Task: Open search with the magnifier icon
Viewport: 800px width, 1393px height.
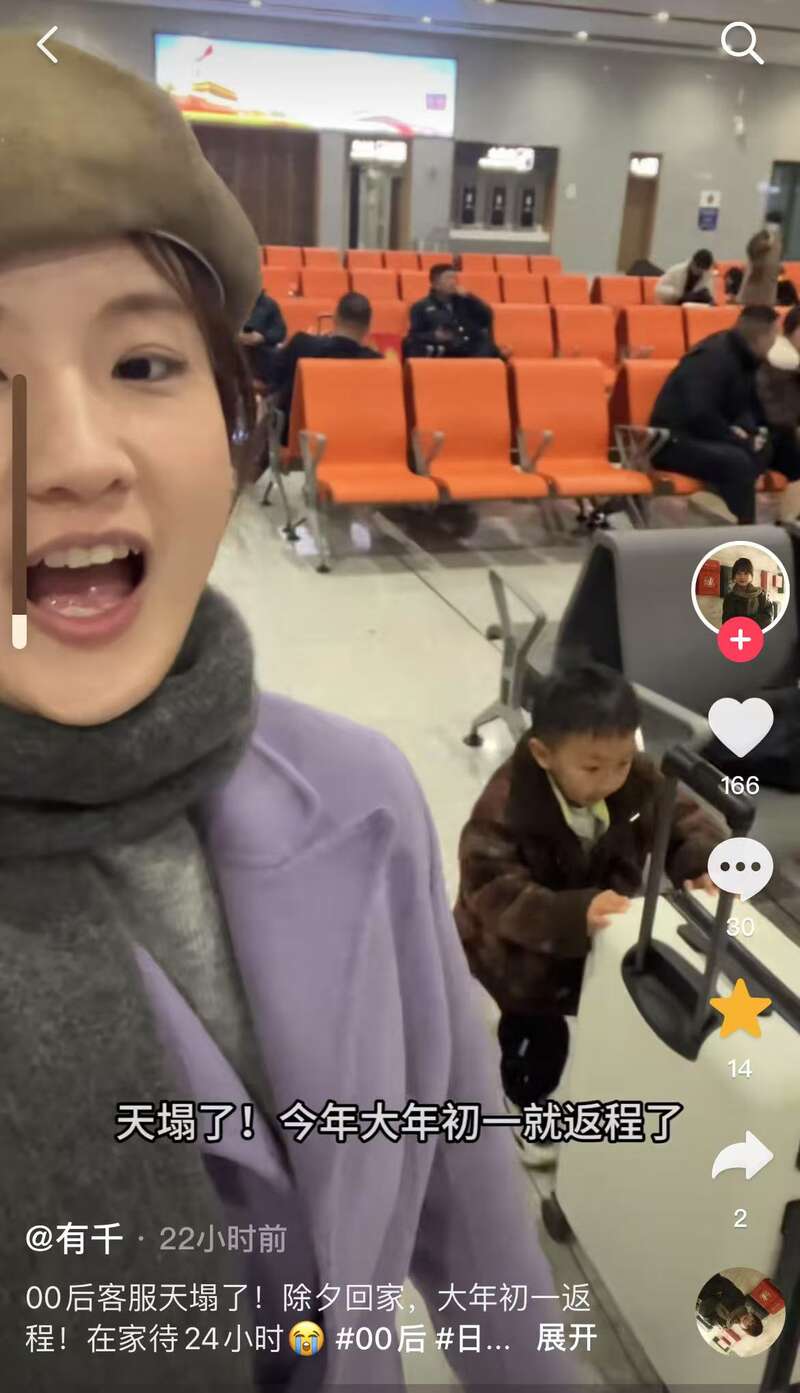Action: click(x=741, y=43)
